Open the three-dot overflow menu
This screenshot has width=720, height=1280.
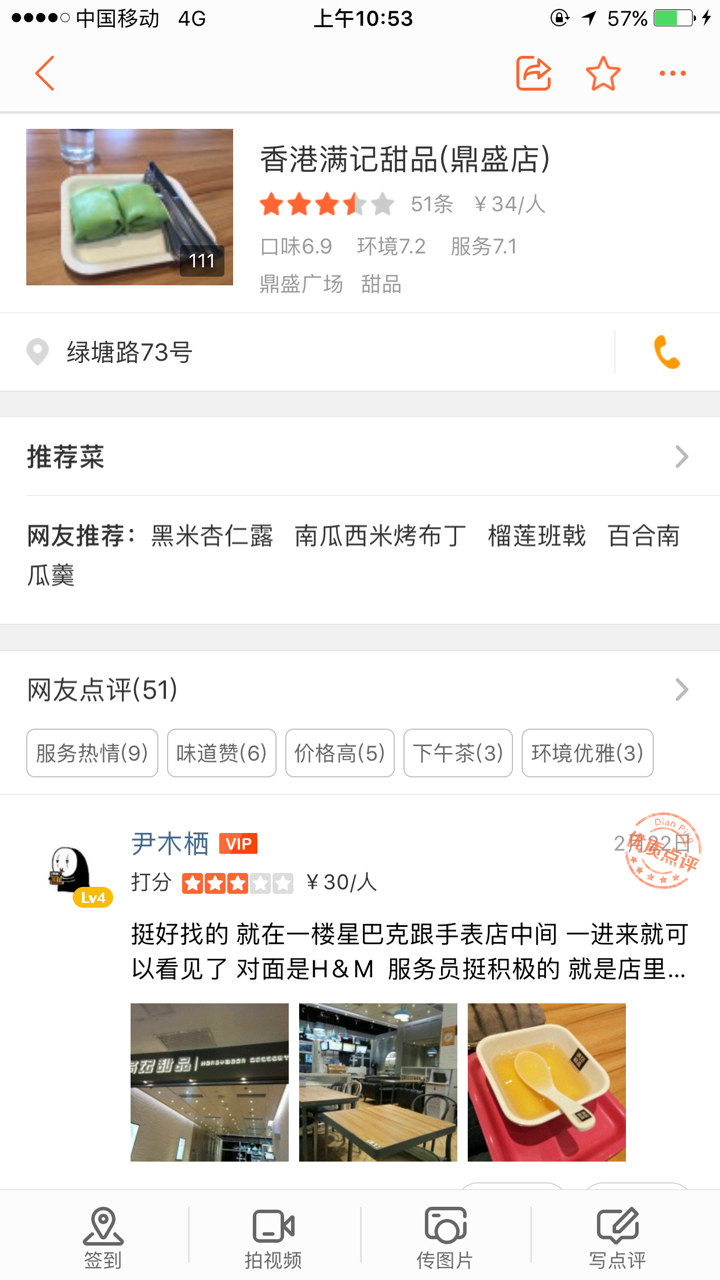tap(672, 74)
